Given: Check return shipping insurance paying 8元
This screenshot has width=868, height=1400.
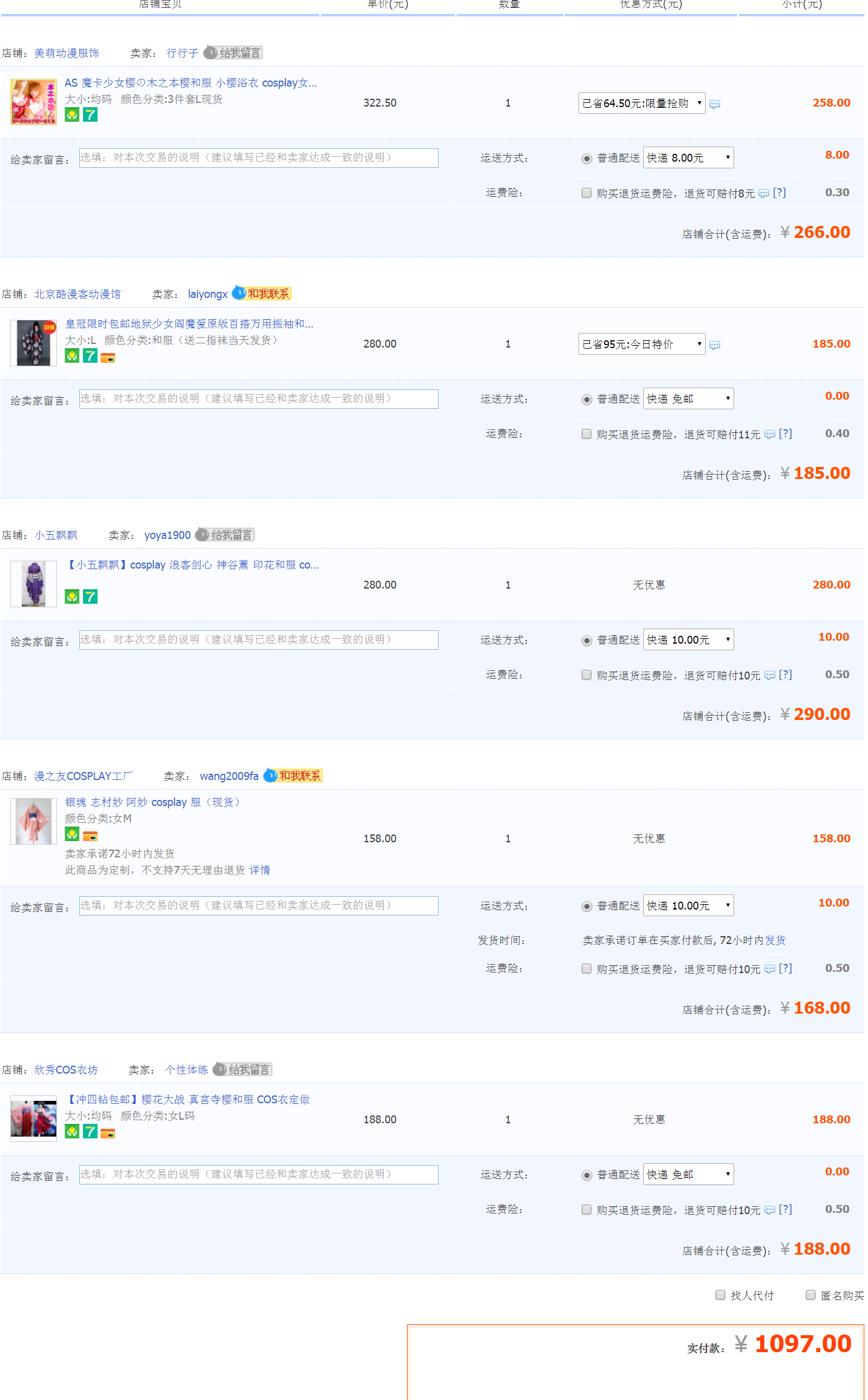Looking at the screenshot, I should click(x=586, y=193).
